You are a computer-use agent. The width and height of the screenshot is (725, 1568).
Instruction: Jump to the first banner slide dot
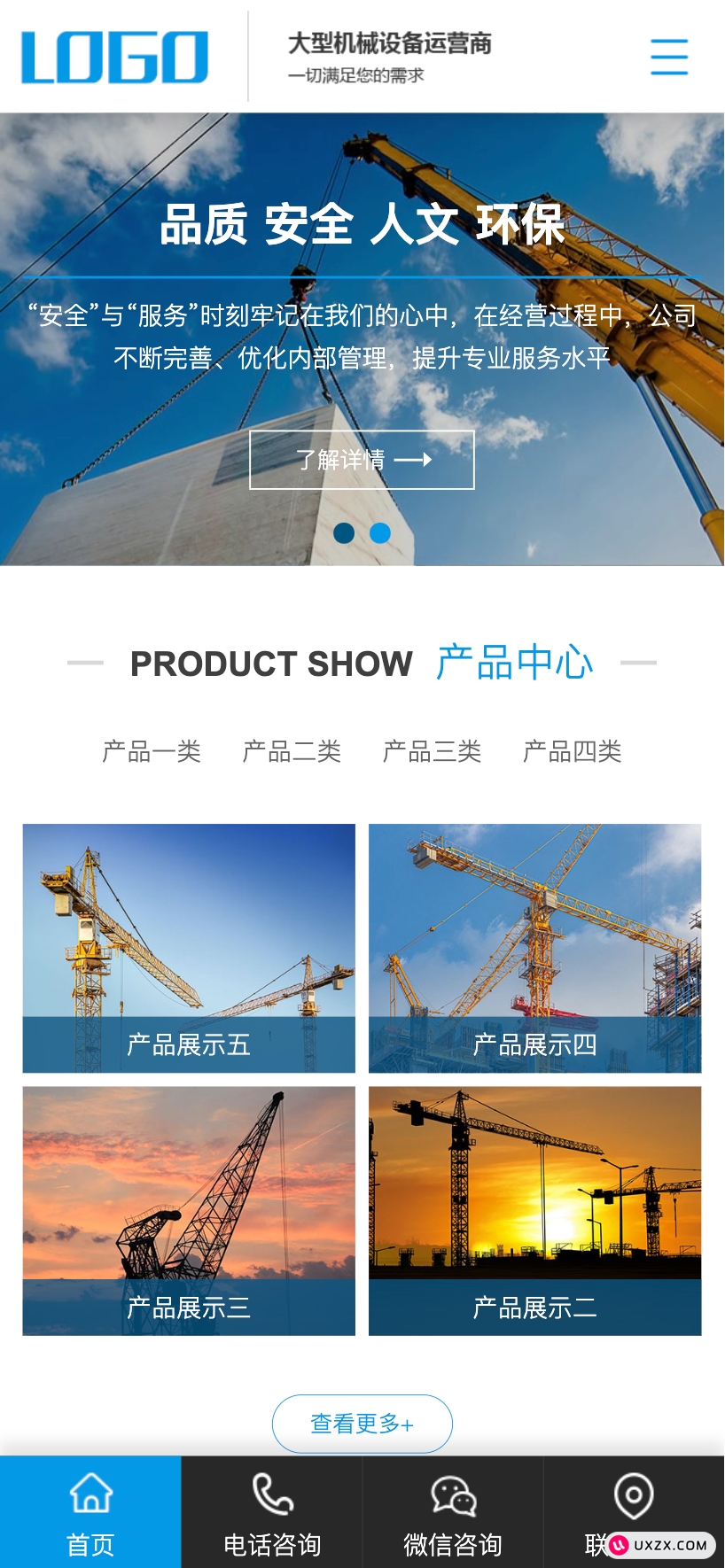click(x=344, y=532)
